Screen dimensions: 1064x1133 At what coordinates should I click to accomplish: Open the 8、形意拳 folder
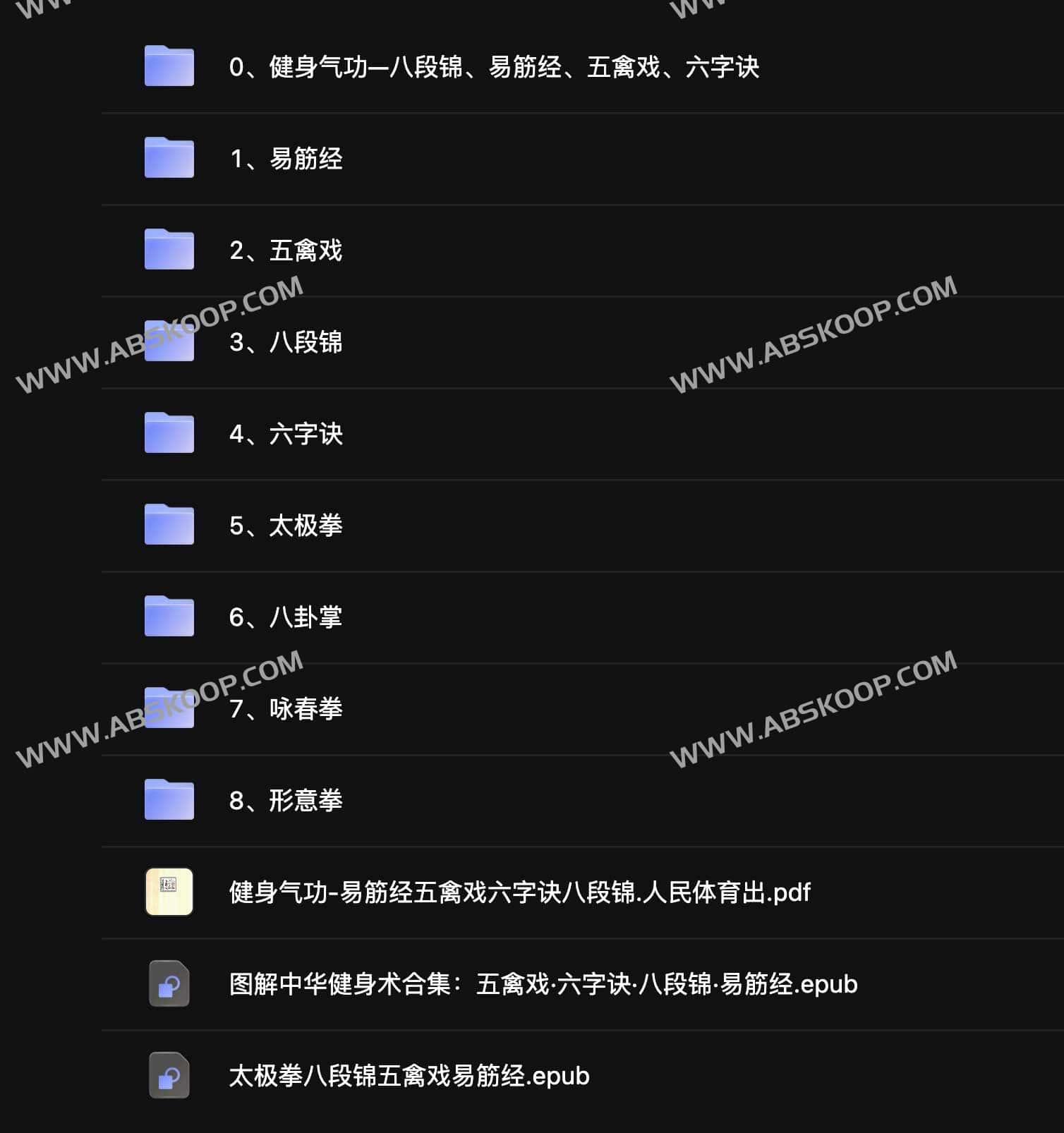tap(286, 801)
